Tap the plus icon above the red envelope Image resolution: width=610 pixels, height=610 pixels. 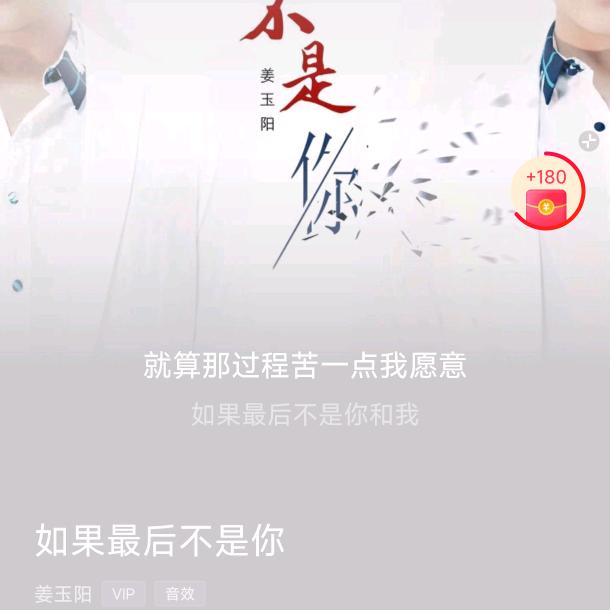click(589, 141)
